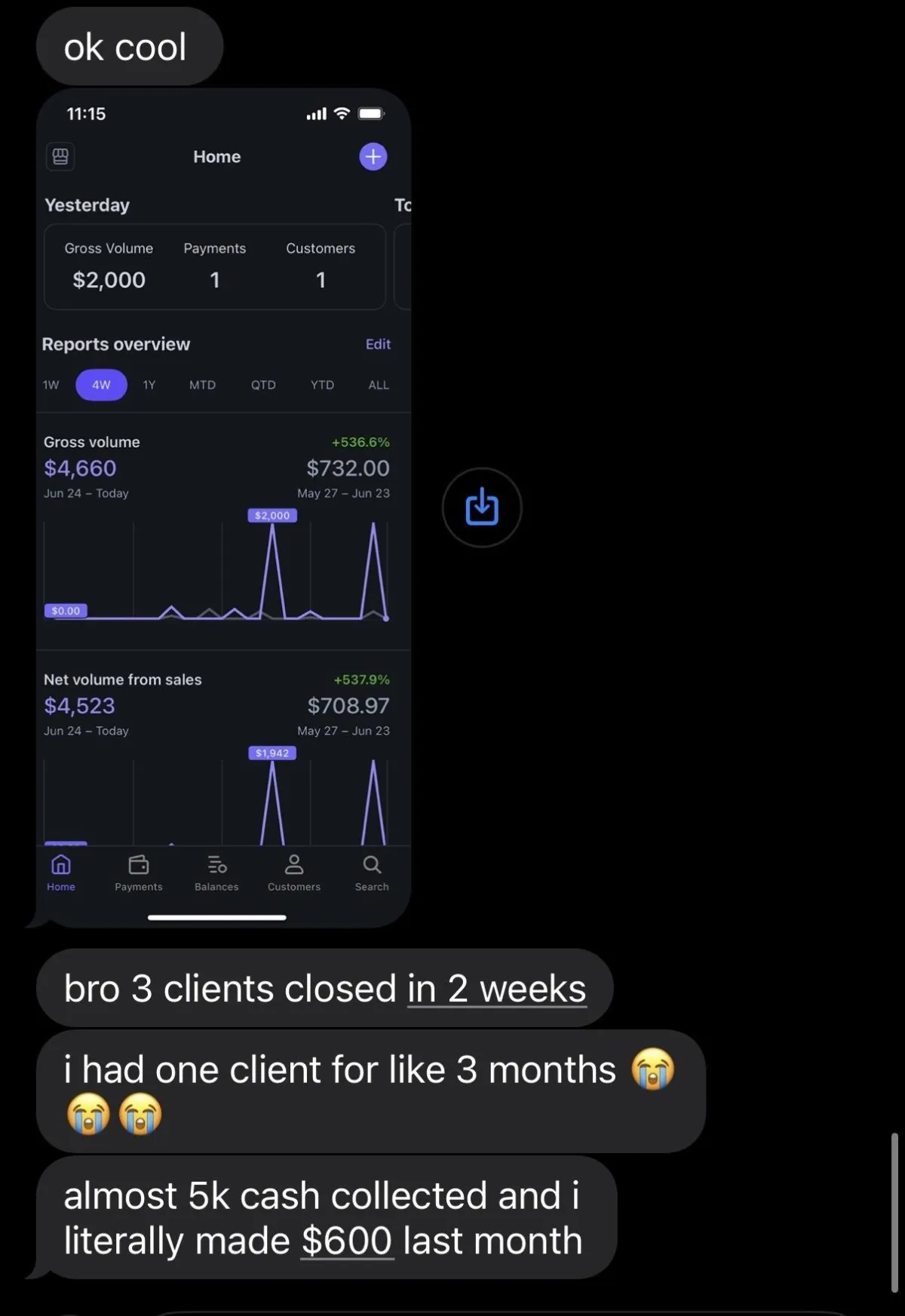Screen dimensions: 905x1316
Task: Tap the underlined "in 2 weeks" text
Action: [x=496, y=989]
